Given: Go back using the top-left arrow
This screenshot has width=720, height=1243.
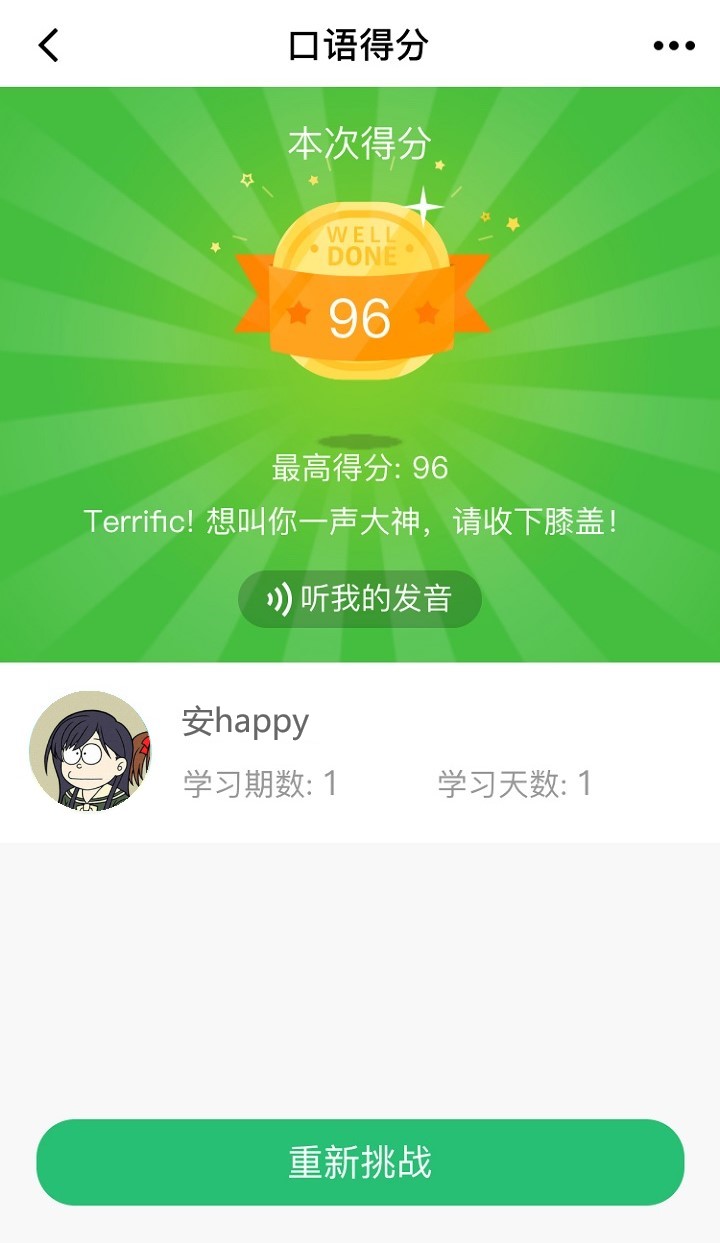Looking at the screenshot, I should [49, 45].
